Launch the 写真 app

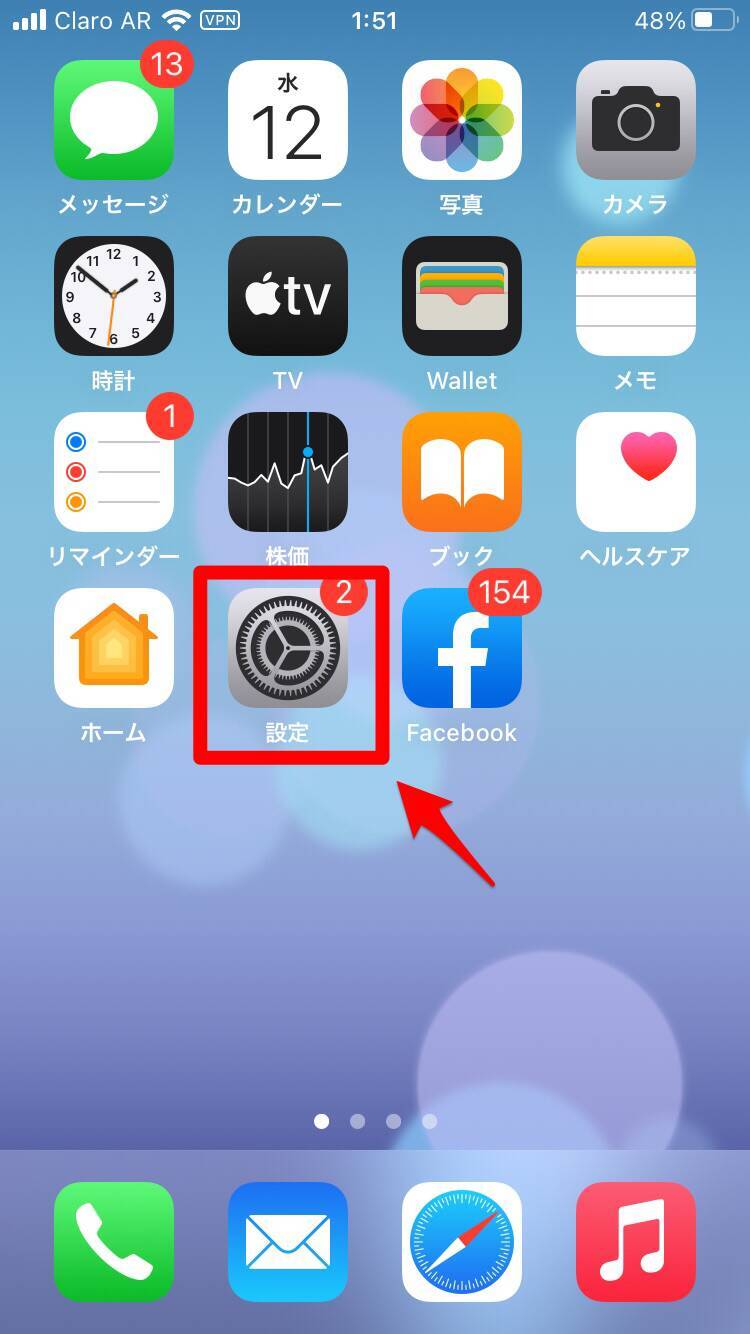[x=462, y=120]
